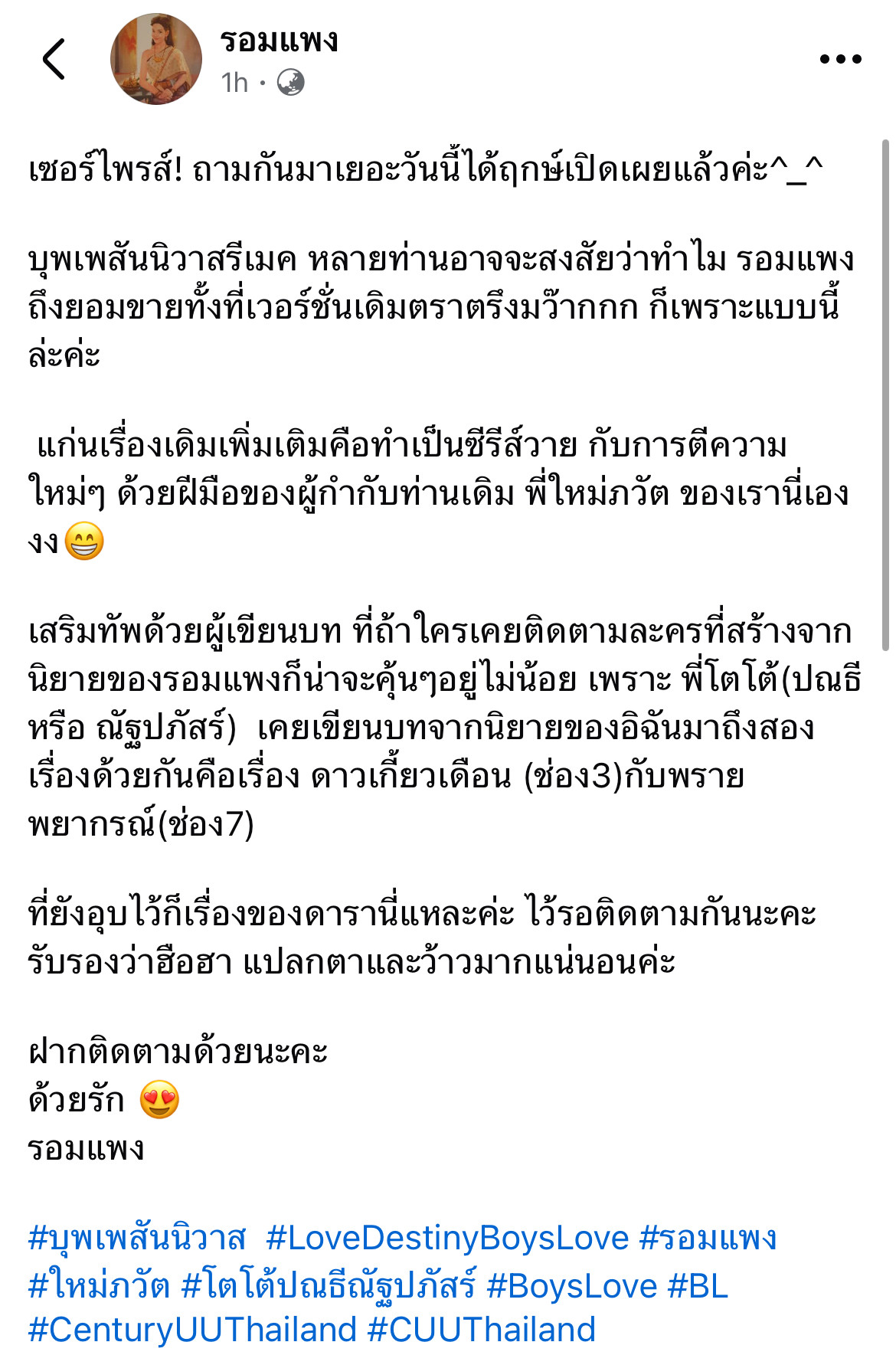The width and height of the screenshot is (896, 1355).
Task: Open the #BoysLove hashtag
Action: coord(571,1286)
